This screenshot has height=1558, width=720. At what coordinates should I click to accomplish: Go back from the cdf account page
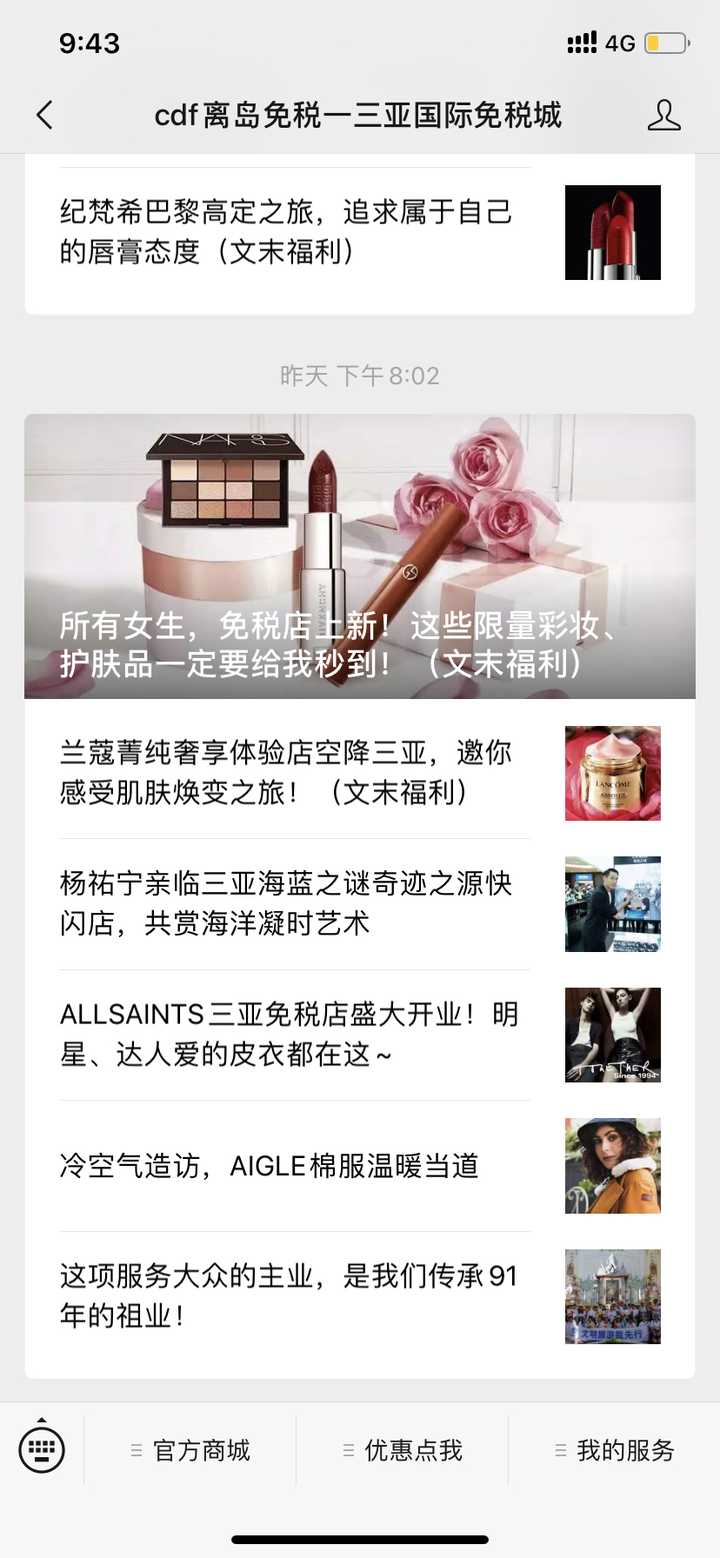tap(44, 115)
